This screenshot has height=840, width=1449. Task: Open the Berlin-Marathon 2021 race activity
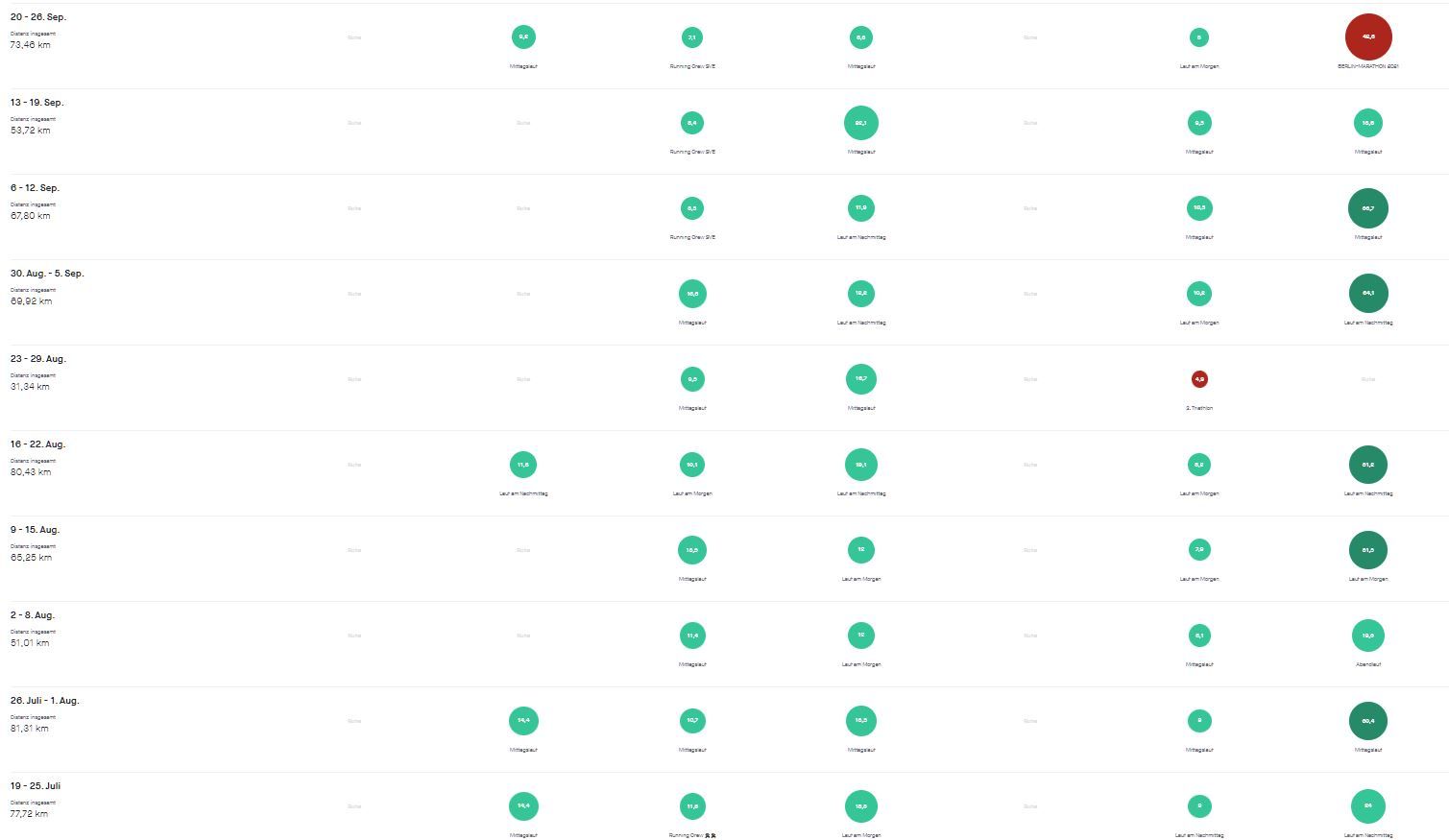tap(1368, 37)
